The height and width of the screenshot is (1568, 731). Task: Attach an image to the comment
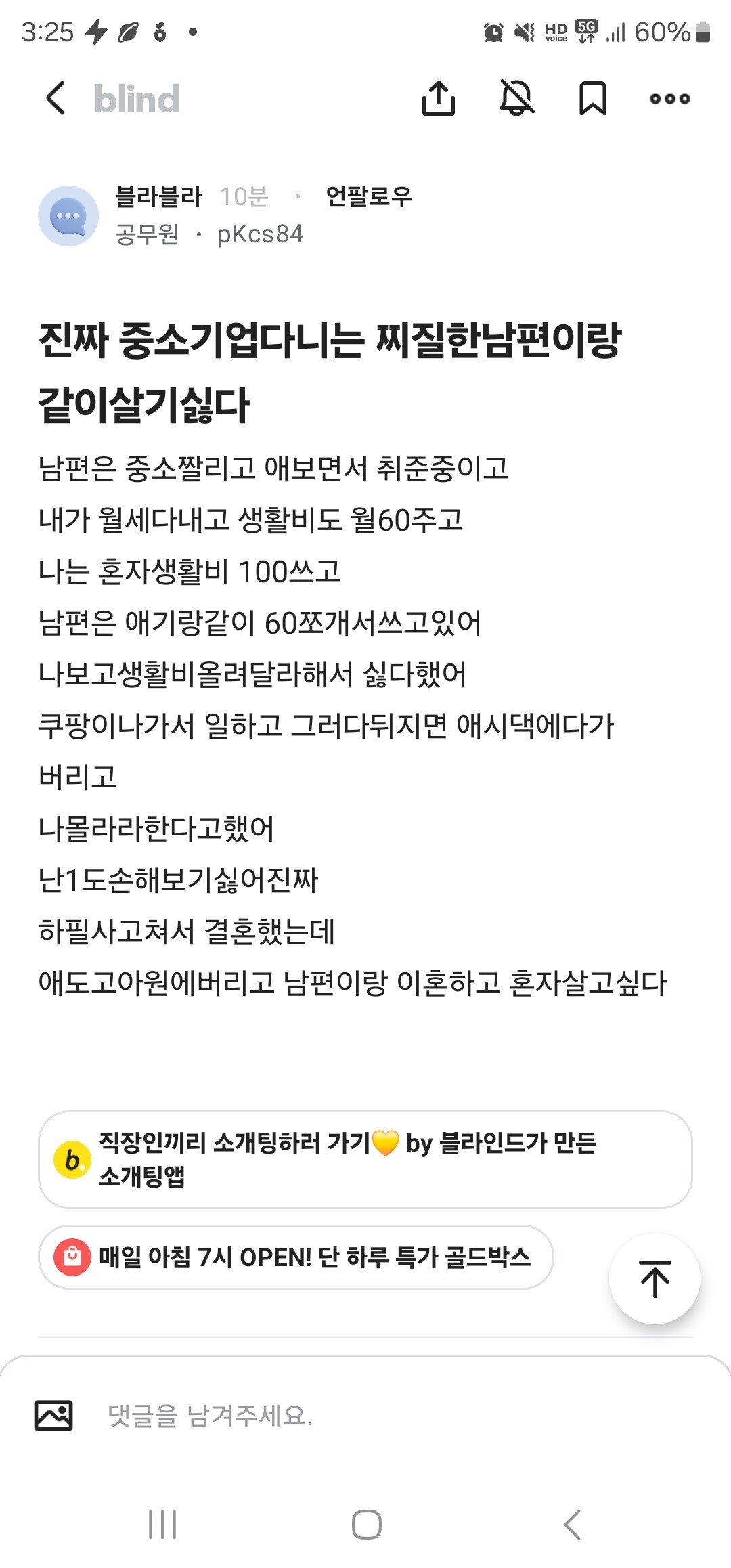pos(53,1416)
